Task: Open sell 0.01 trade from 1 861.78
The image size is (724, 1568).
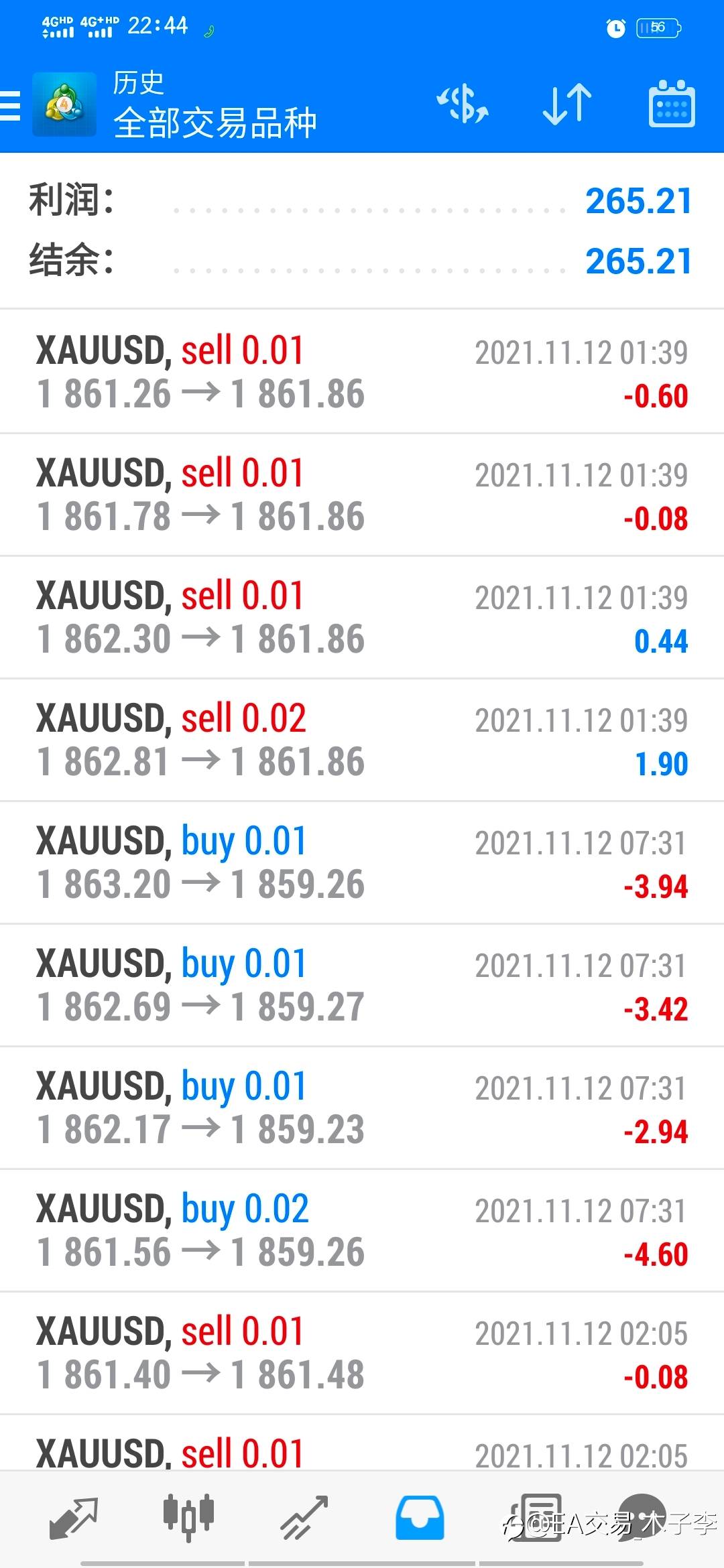Action: click(x=362, y=495)
